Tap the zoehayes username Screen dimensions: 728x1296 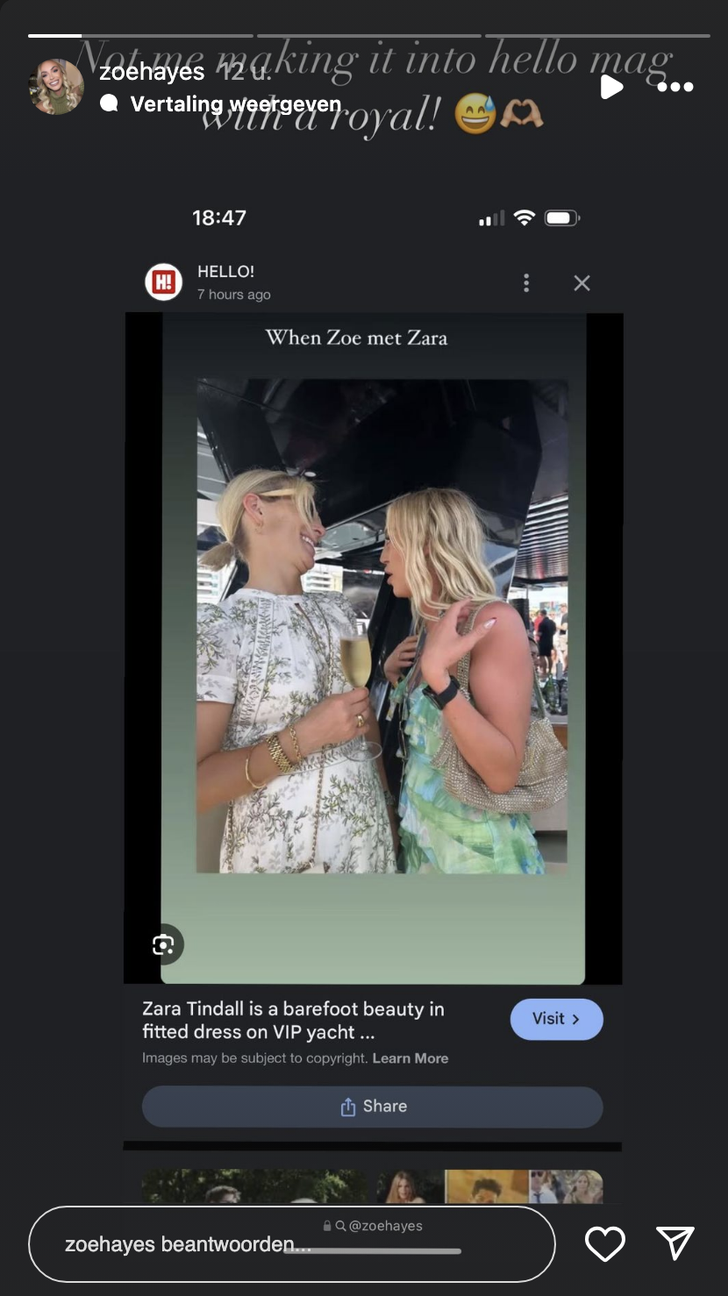(x=152, y=72)
